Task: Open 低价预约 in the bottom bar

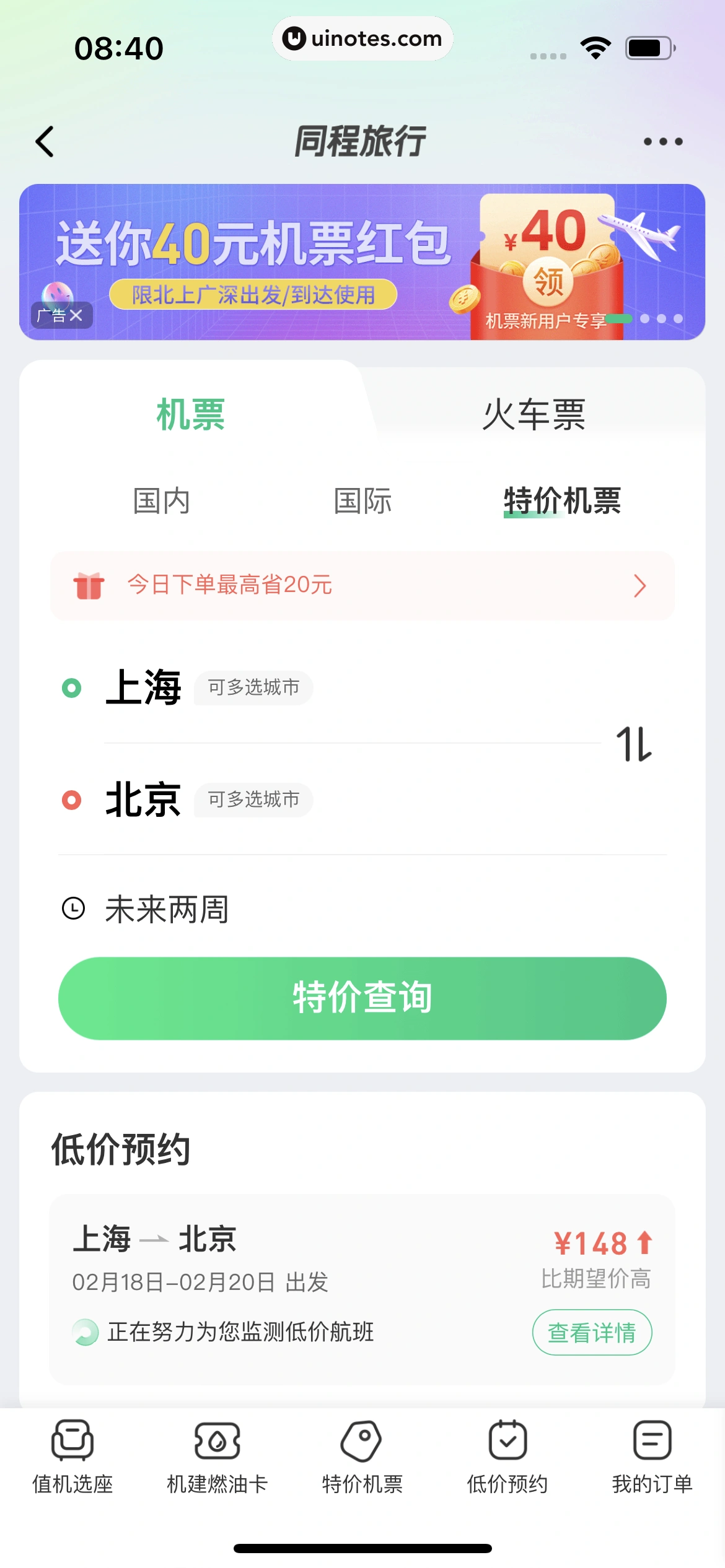Action: click(507, 1457)
